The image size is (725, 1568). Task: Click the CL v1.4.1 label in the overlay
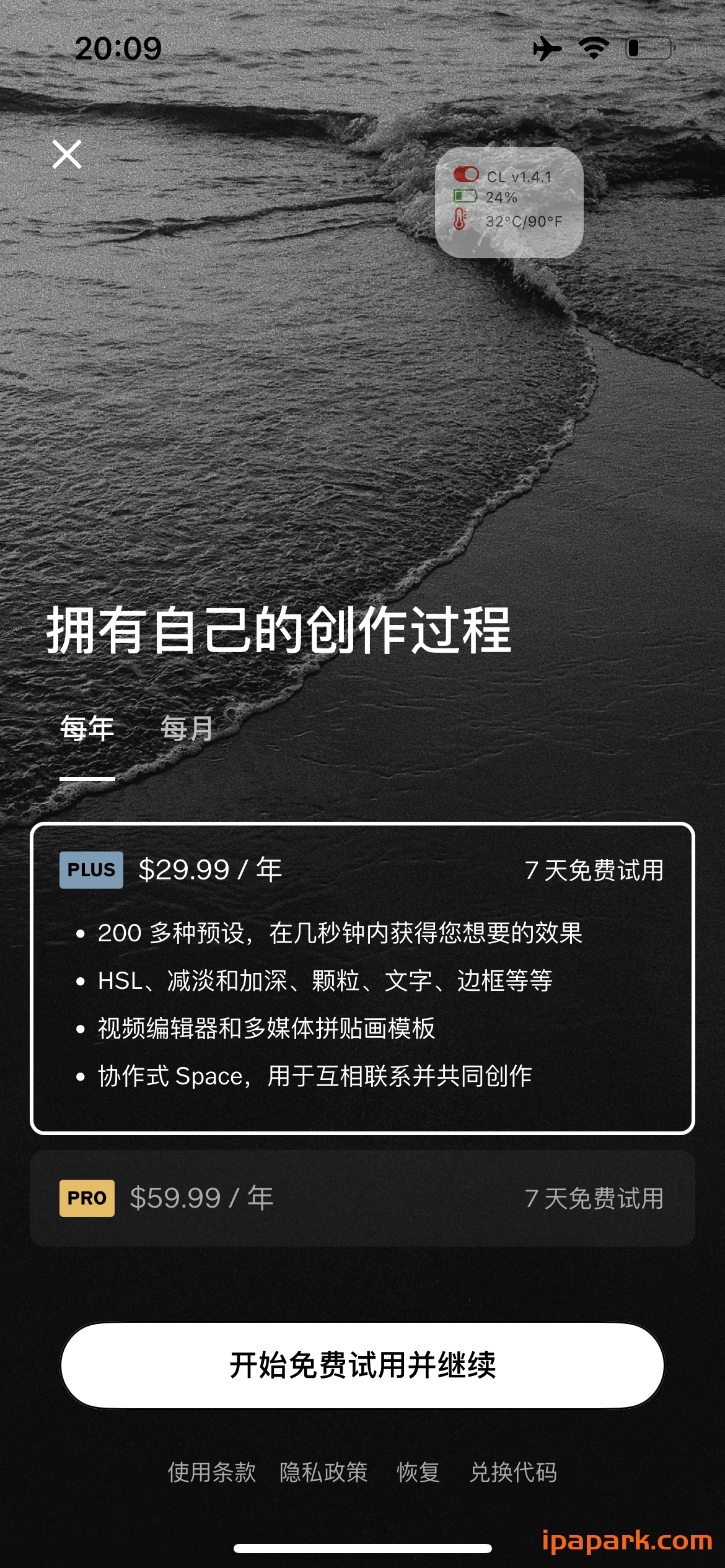pos(519,176)
